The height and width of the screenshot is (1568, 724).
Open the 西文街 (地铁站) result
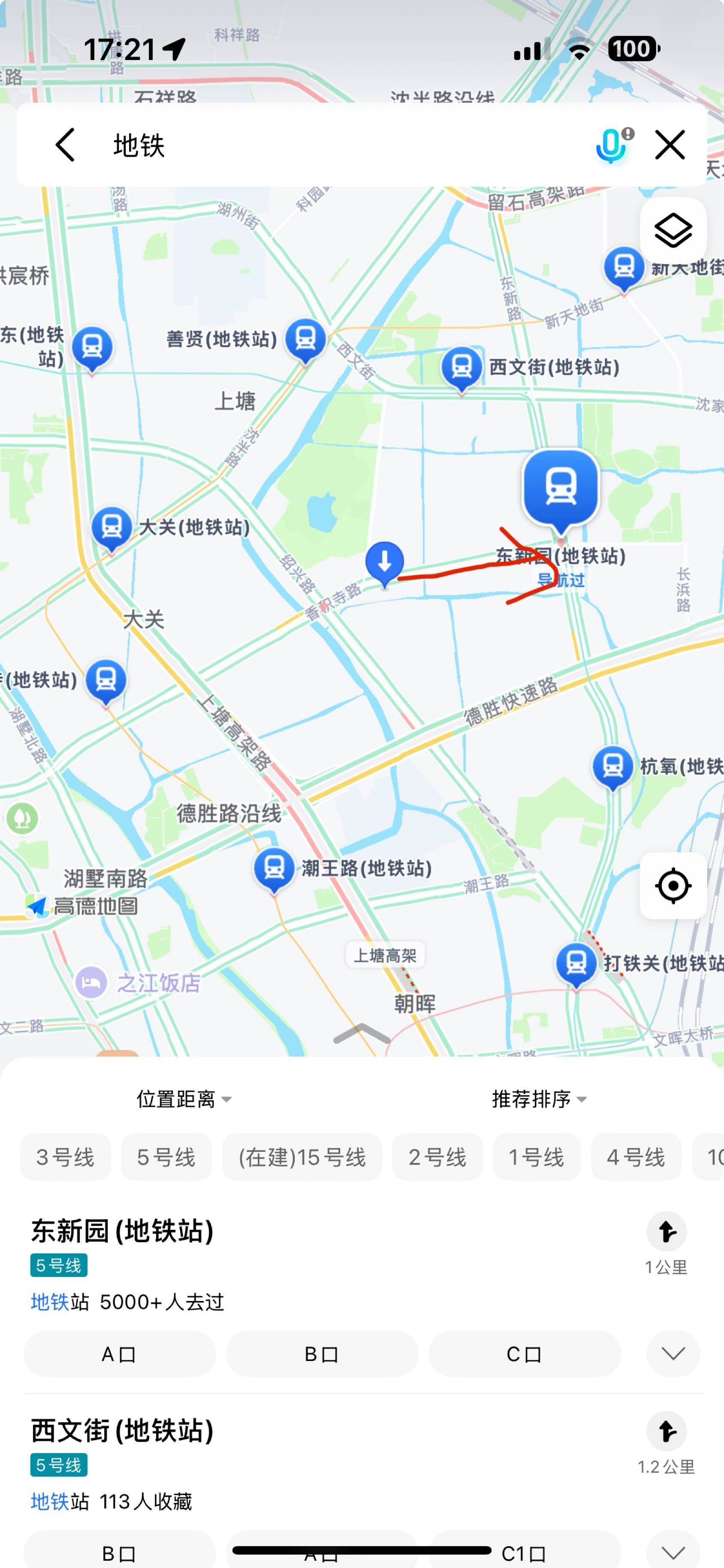pos(122,1430)
